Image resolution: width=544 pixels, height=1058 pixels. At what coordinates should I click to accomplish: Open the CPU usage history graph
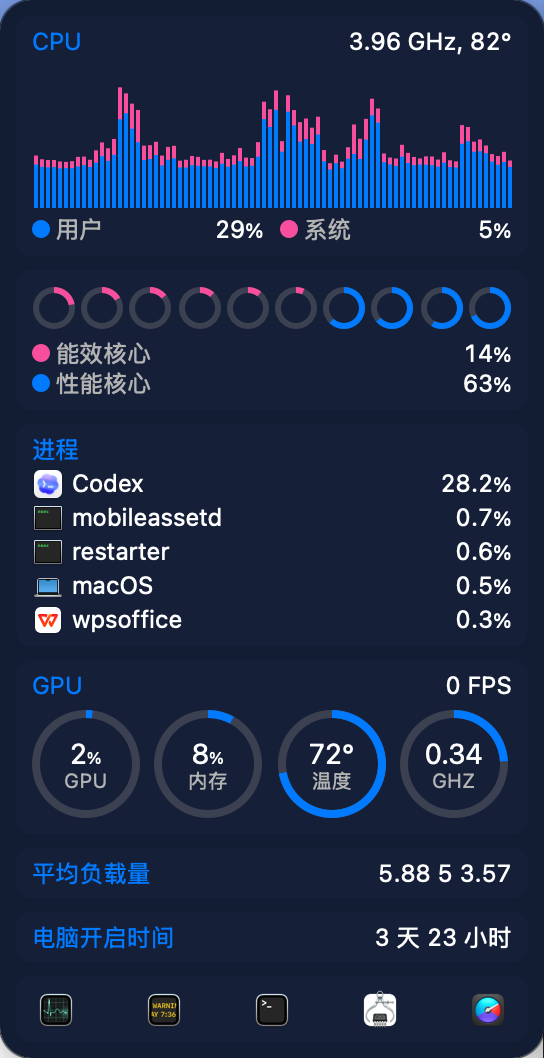pos(273,147)
